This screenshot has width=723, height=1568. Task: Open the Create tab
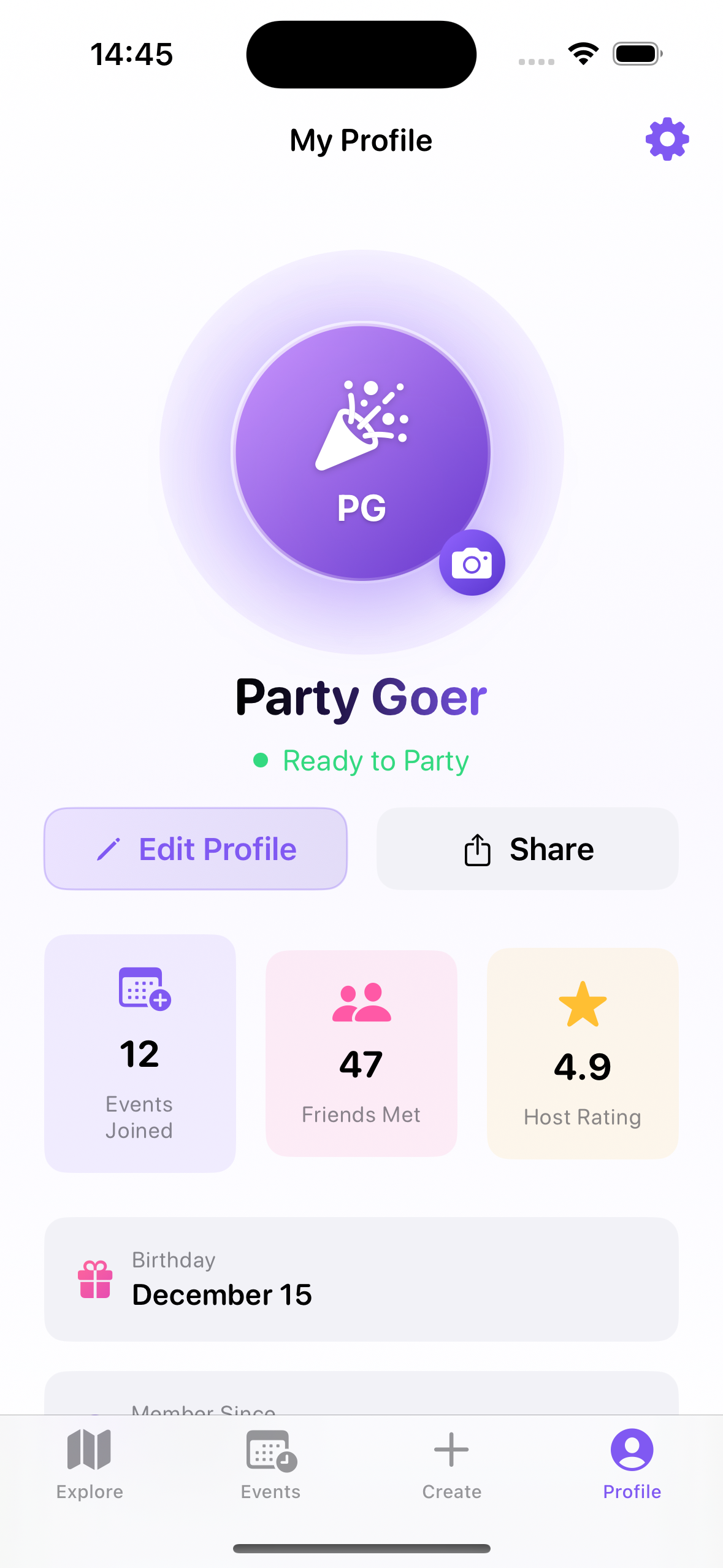451,1464
